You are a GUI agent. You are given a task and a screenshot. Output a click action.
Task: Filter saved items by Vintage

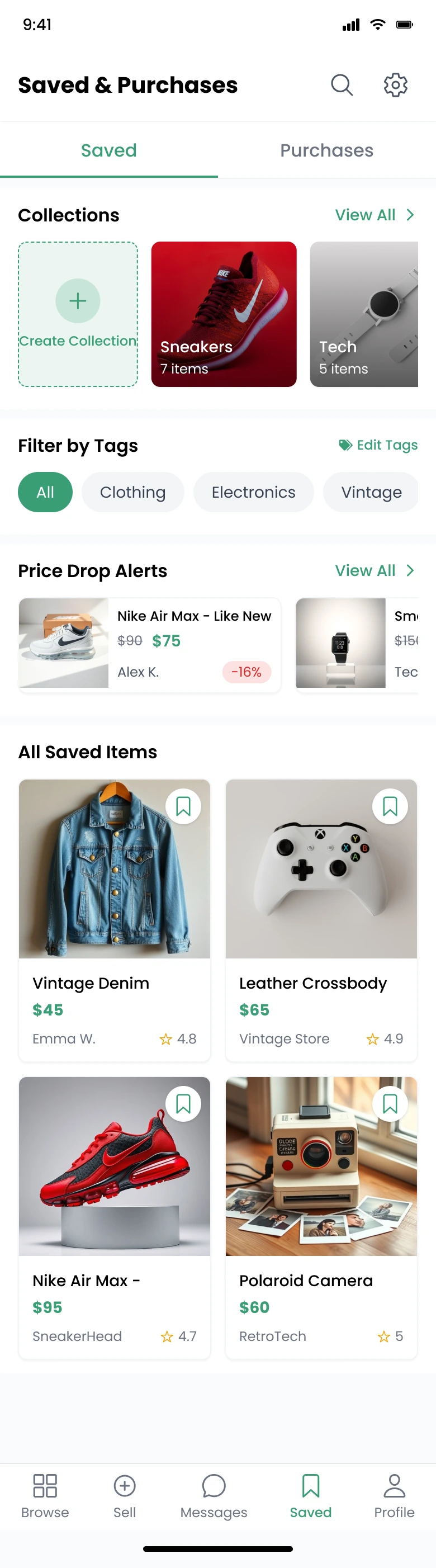371,492
